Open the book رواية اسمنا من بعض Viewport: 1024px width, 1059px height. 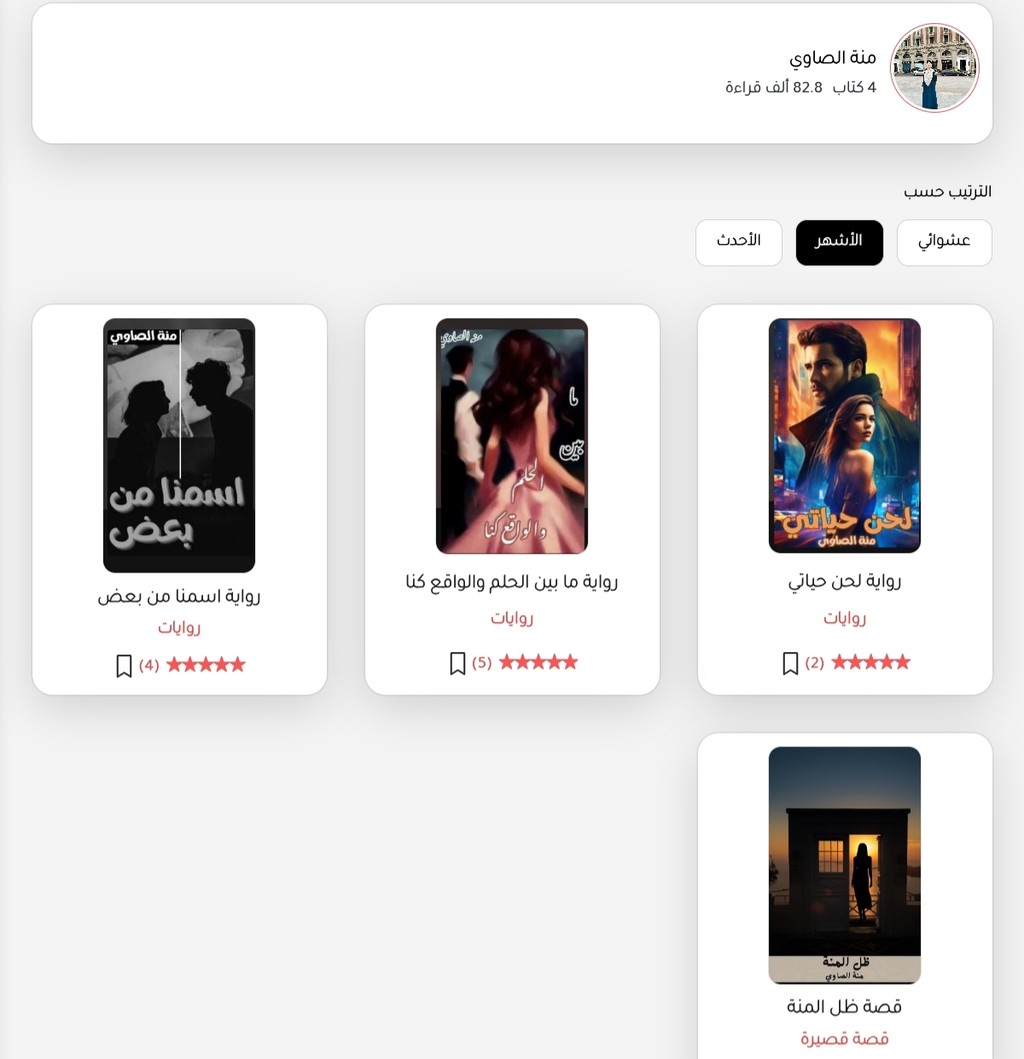[x=179, y=446]
